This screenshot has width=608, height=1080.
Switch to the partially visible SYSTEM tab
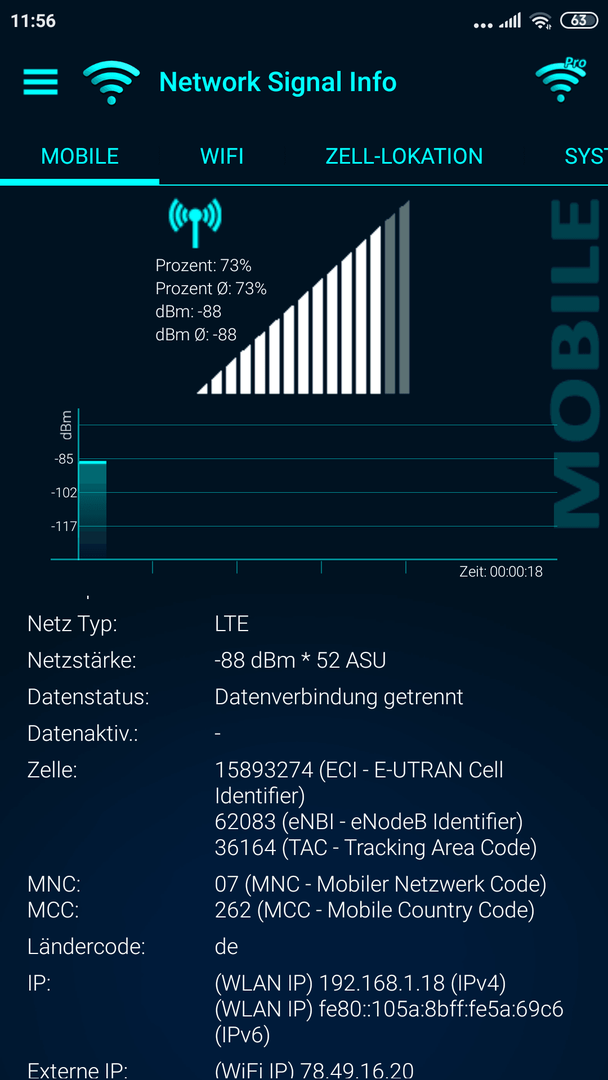[x=586, y=156]
